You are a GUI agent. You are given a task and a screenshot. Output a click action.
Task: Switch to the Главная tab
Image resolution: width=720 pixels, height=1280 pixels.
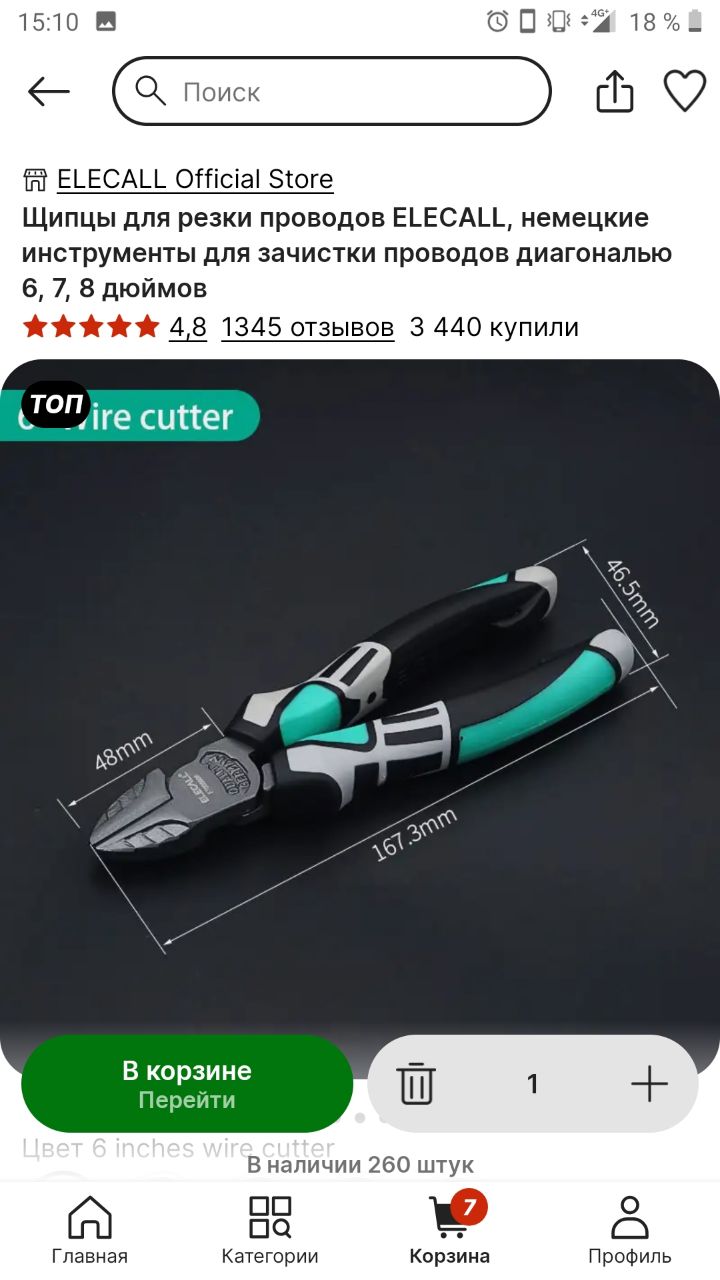(90, 1230)
